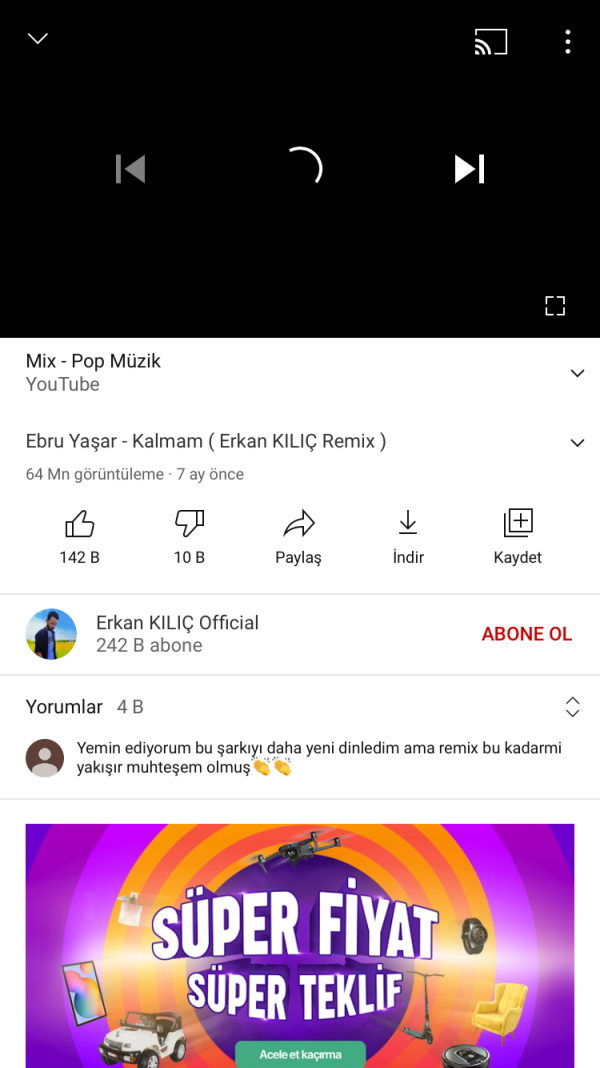Open the player overflow menu
600x1068 pixels.
pyautogui.click(x=567, y=42)
